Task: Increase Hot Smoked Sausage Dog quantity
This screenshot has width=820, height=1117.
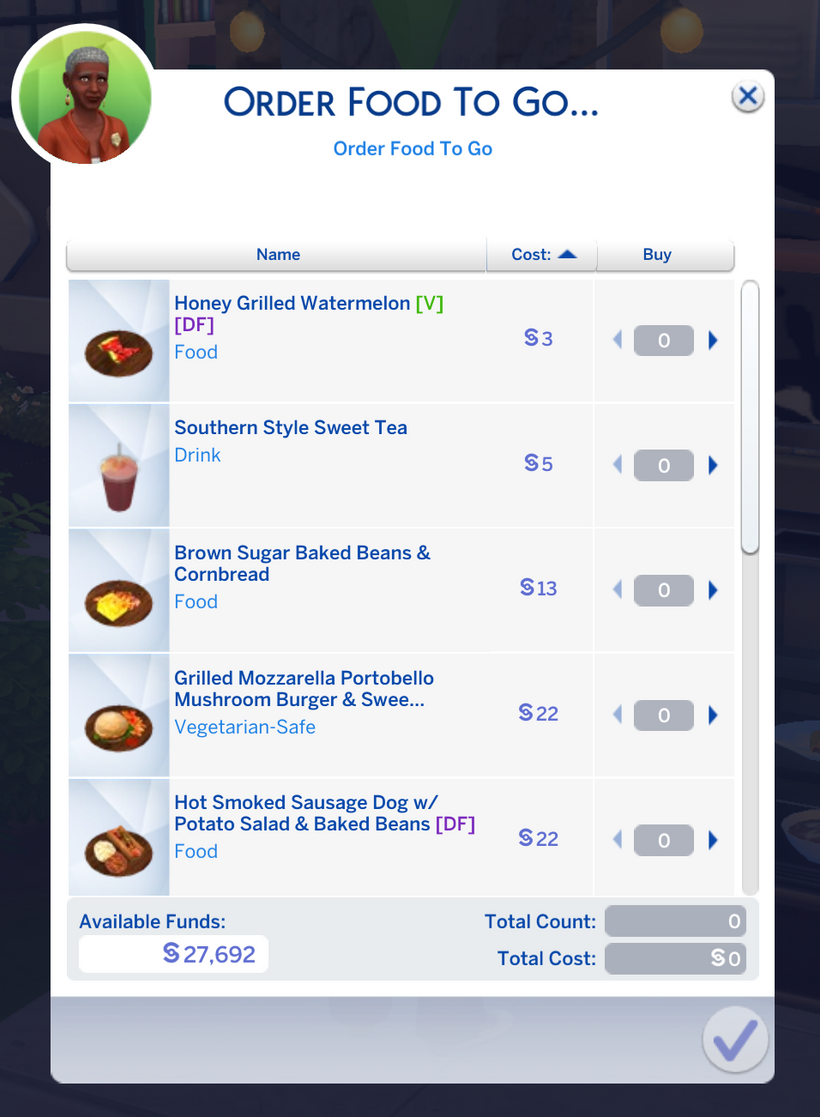Action: 713,841
